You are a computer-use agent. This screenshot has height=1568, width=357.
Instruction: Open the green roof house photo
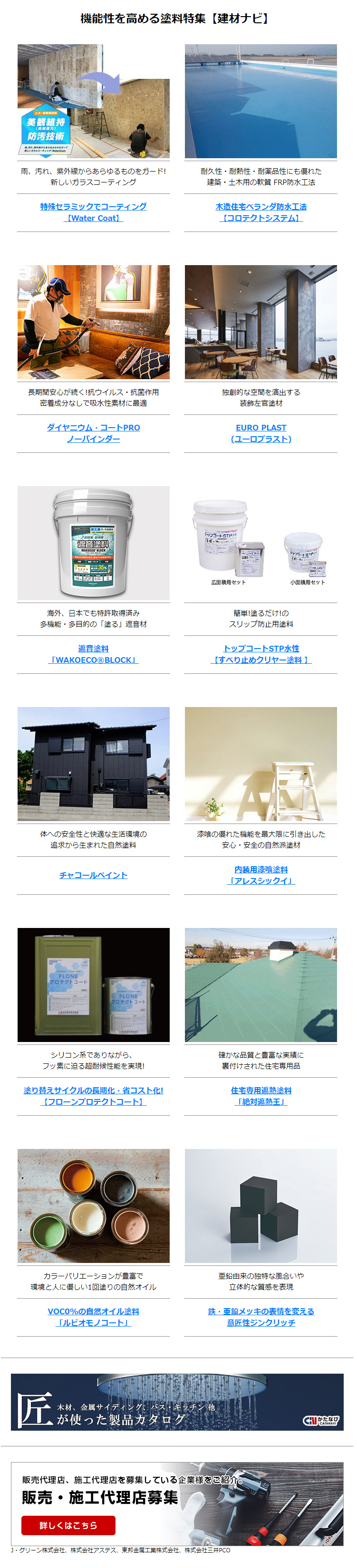click(261, 984)
